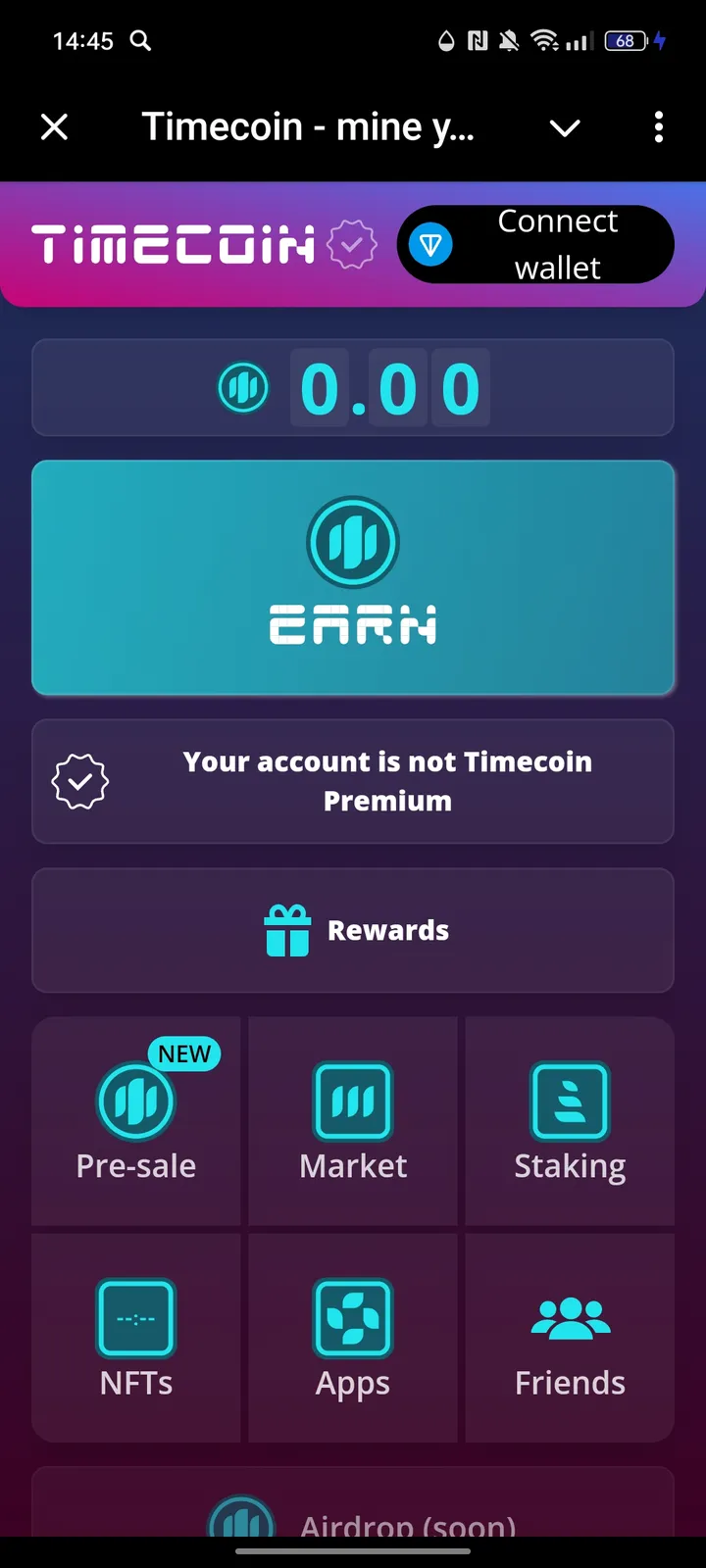This screenshot has height=1568, width=706.
Task: Click the verification badge next to TIMECOIN logo
Action: 350,245
